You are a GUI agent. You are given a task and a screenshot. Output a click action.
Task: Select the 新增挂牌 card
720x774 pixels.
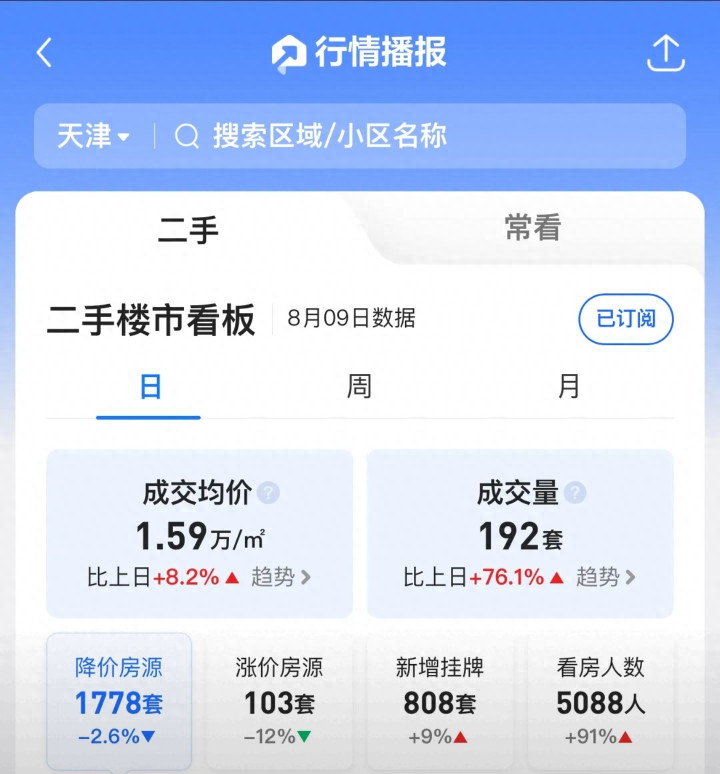coord(439,701)
